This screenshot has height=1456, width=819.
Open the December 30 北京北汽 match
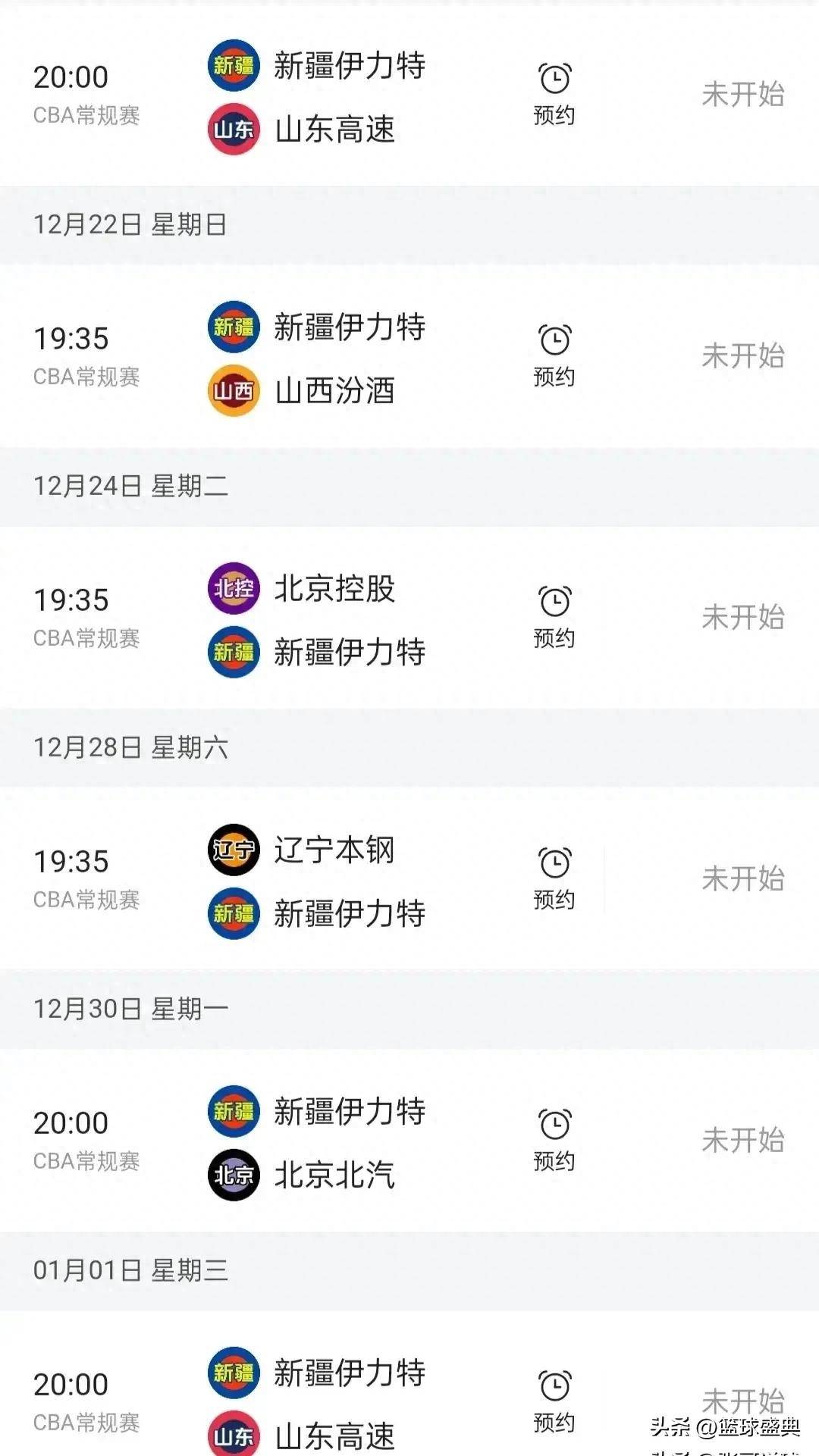(x=409, y=1141)
